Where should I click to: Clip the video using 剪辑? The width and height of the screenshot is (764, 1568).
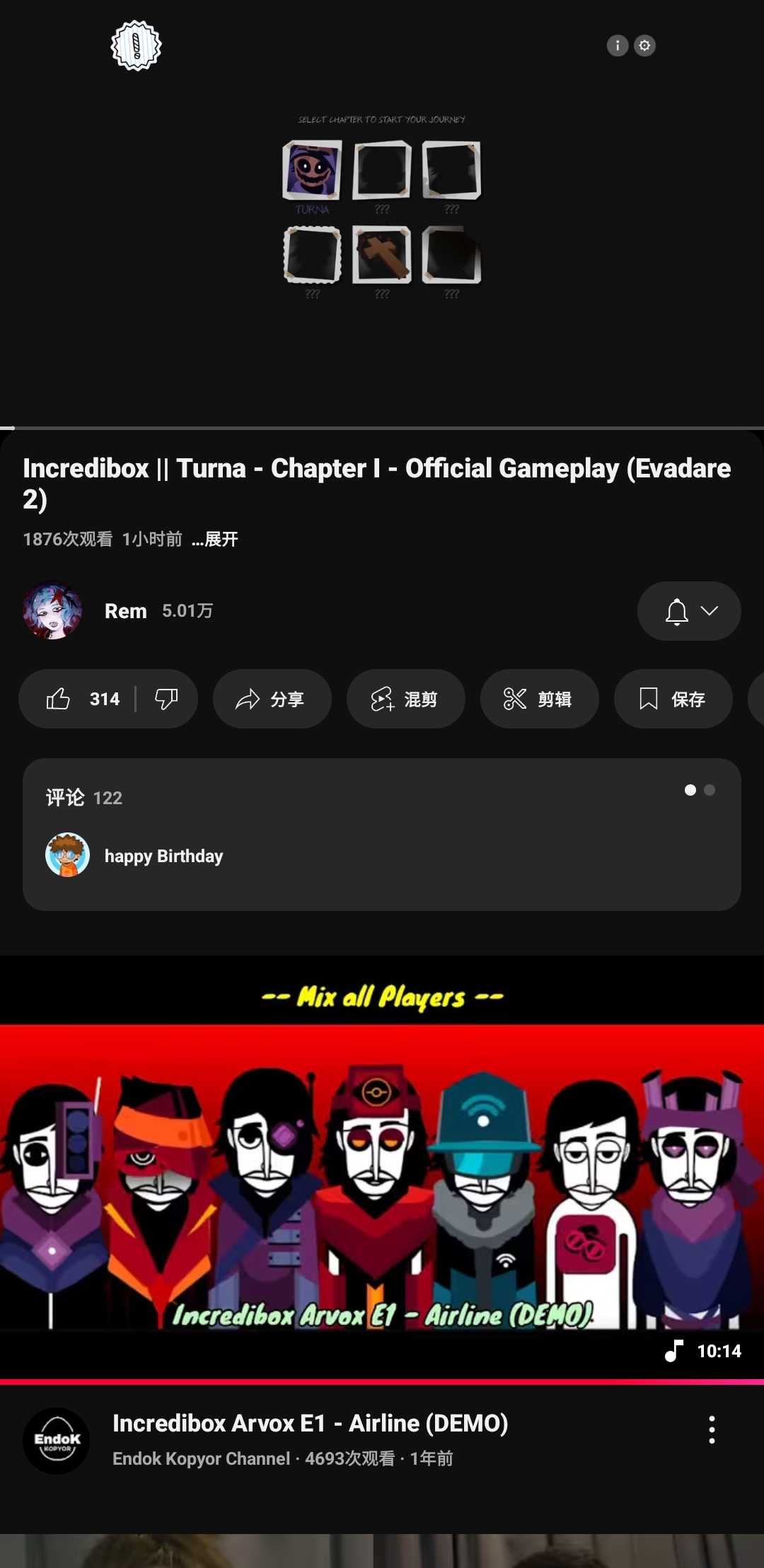tap(539, 699)
